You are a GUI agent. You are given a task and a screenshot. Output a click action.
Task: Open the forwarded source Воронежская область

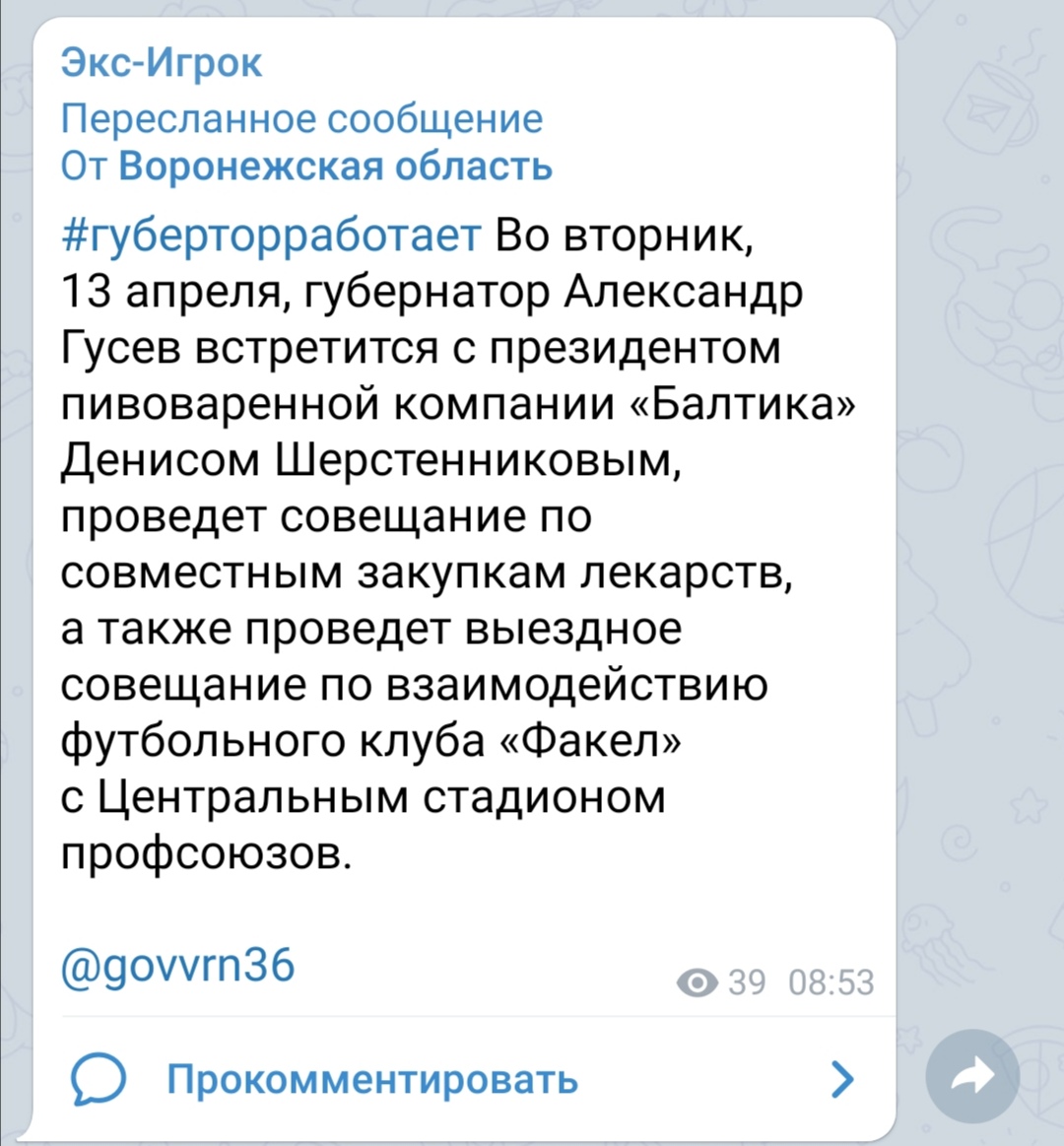[335, 167]
